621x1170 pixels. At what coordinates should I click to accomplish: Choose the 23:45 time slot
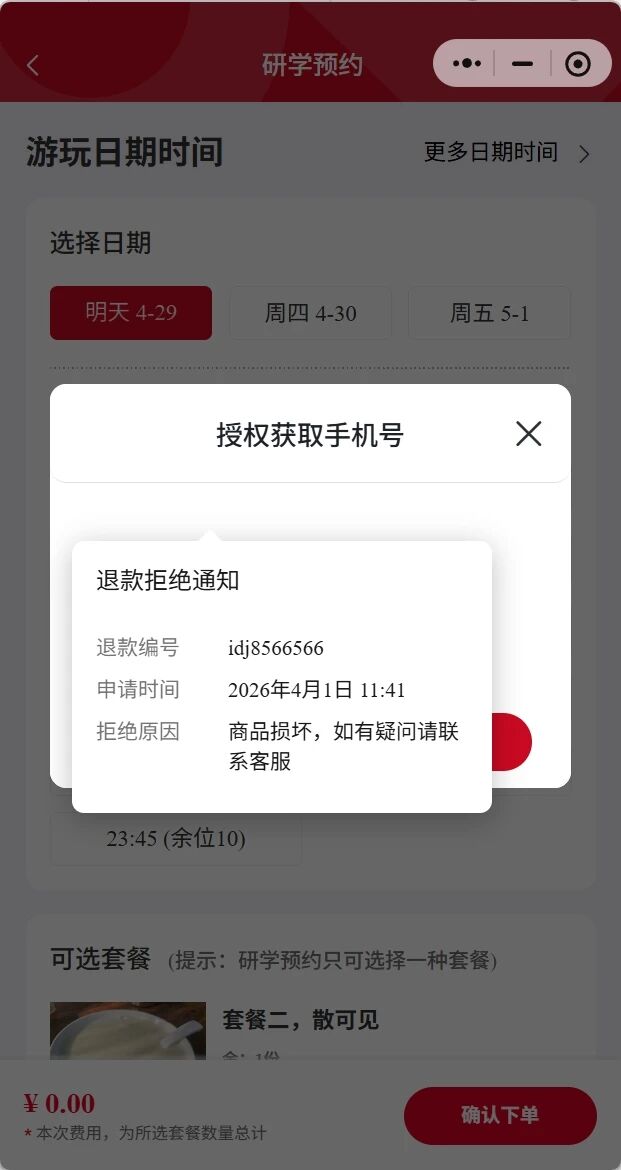tap(175, 839)
